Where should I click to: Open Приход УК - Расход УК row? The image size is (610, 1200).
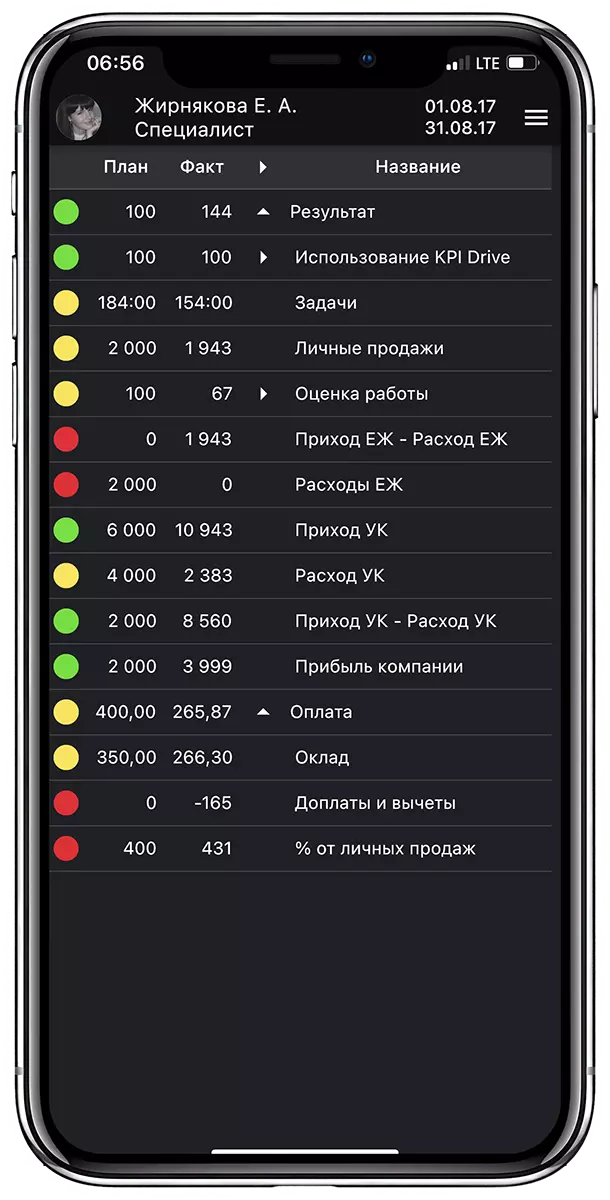coord(300,621)
